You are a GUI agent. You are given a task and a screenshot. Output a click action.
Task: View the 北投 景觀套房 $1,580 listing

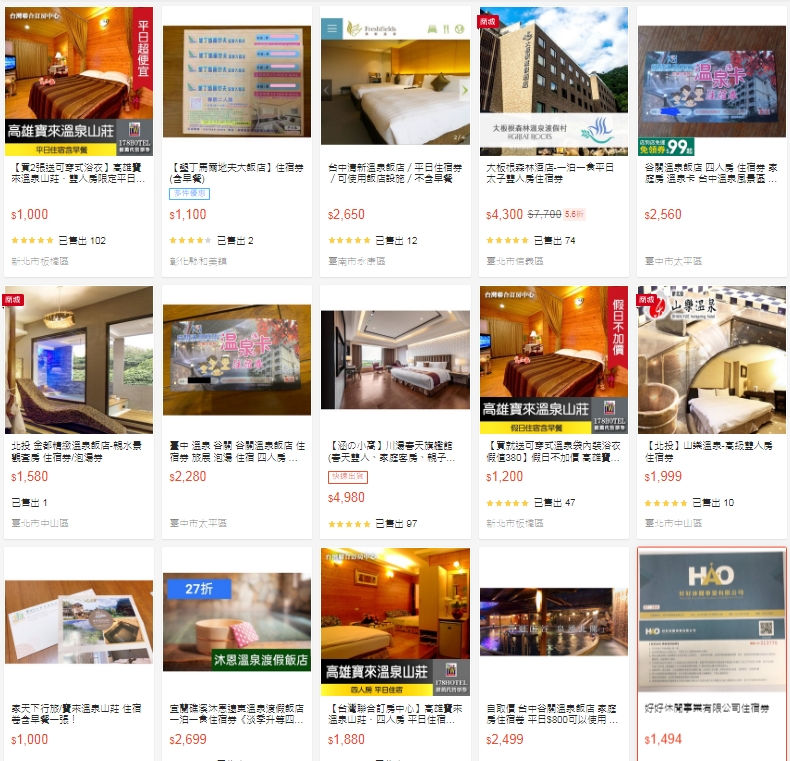pos(79,360)
